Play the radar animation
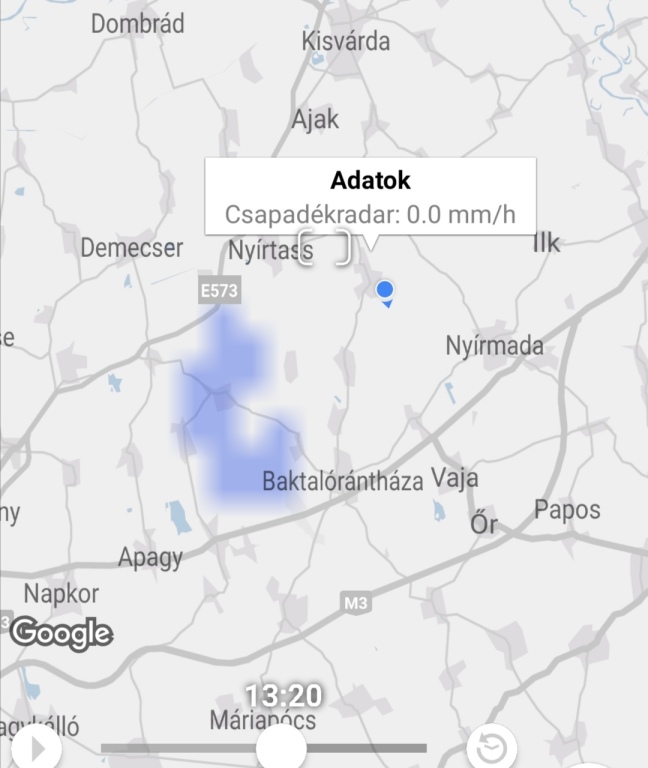Viewport: 648px width, 768px height. [35, 747]
